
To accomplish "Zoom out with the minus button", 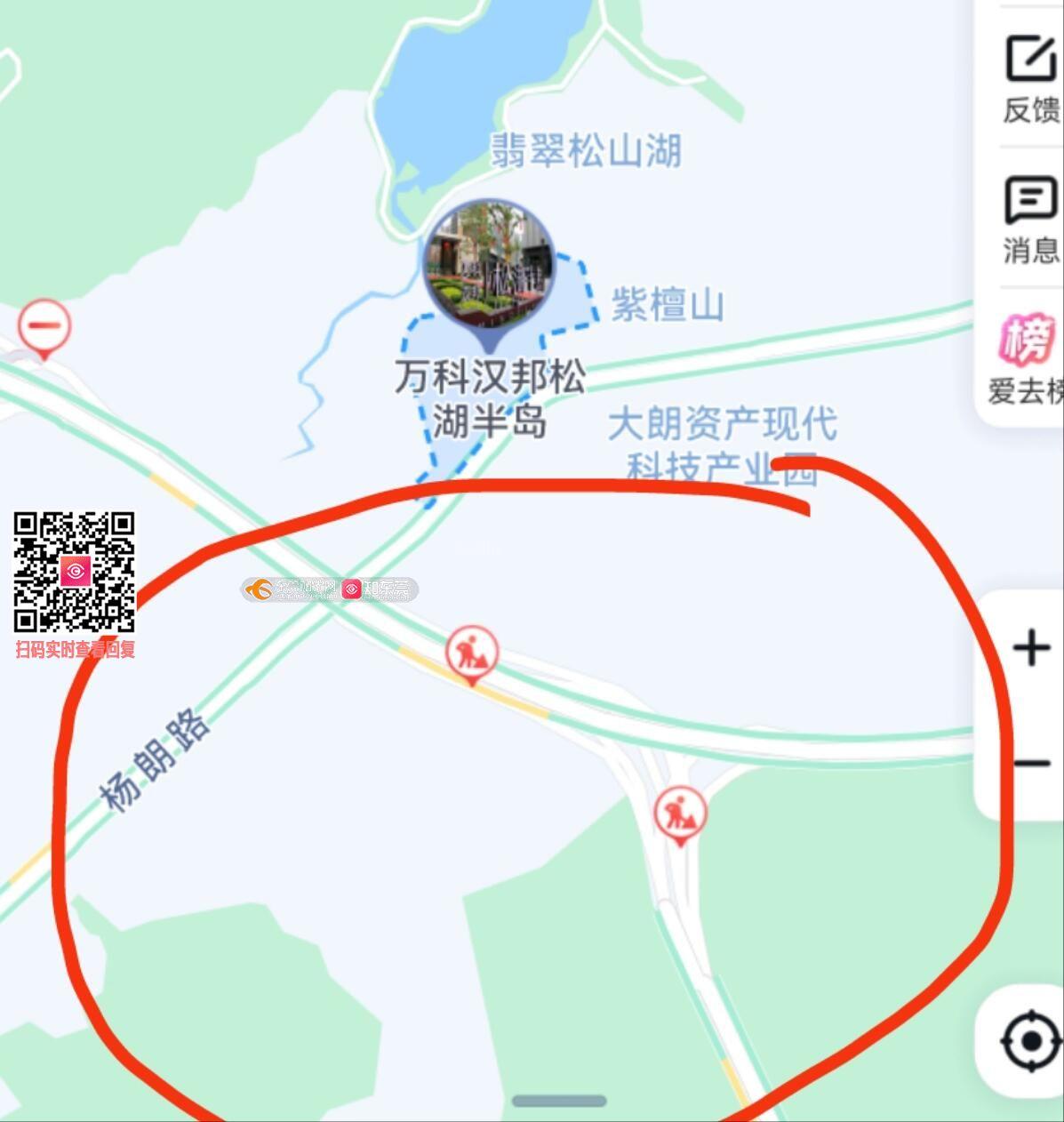I will (1031, 763).
